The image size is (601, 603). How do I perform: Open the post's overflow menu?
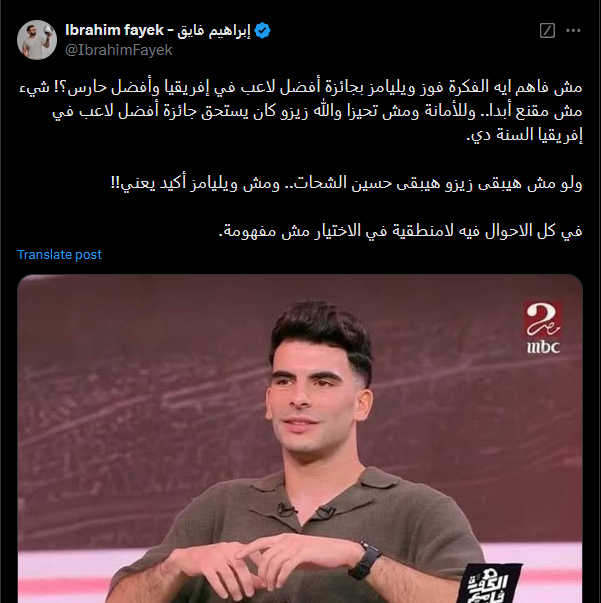coord(576,31)
